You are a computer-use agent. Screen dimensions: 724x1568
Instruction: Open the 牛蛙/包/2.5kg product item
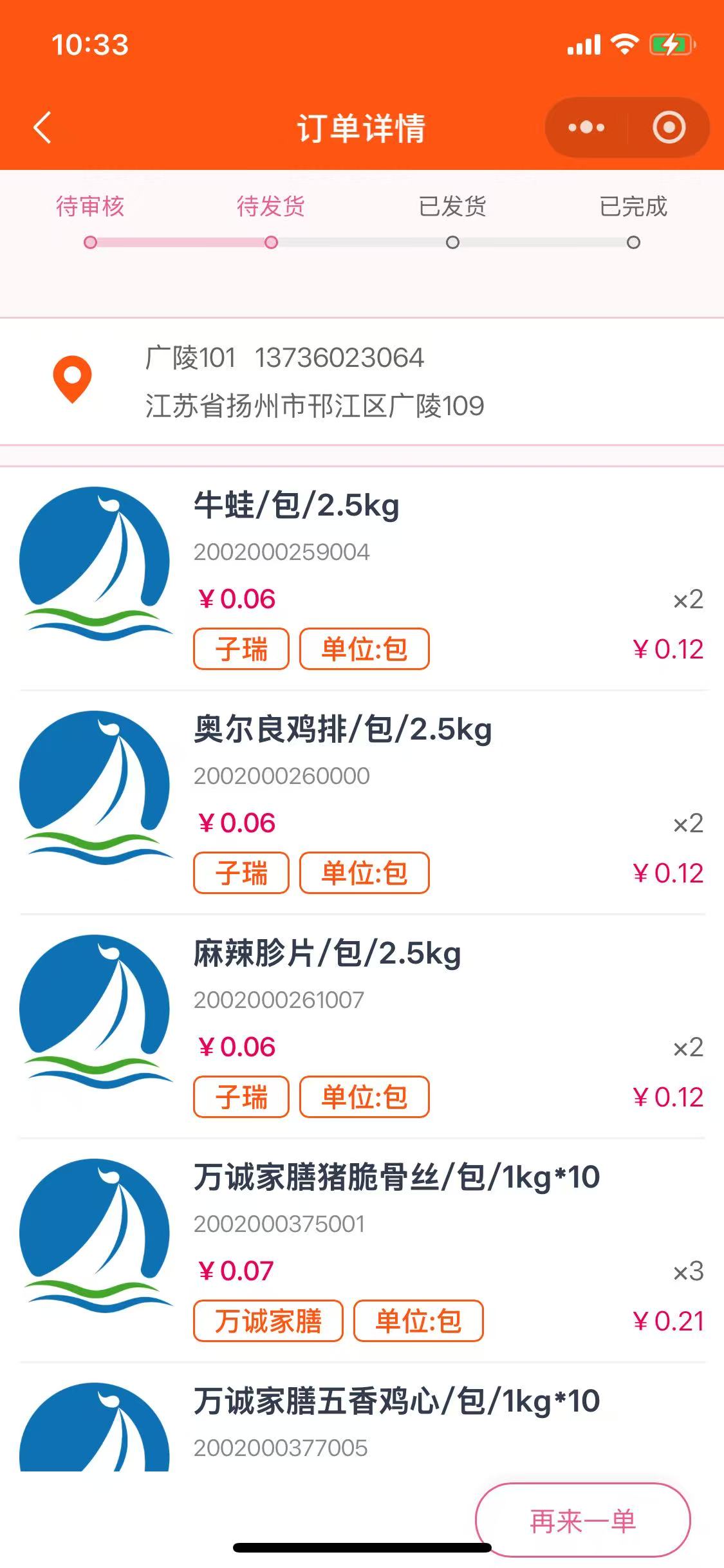pyautogui.click(x=297, y=505)
